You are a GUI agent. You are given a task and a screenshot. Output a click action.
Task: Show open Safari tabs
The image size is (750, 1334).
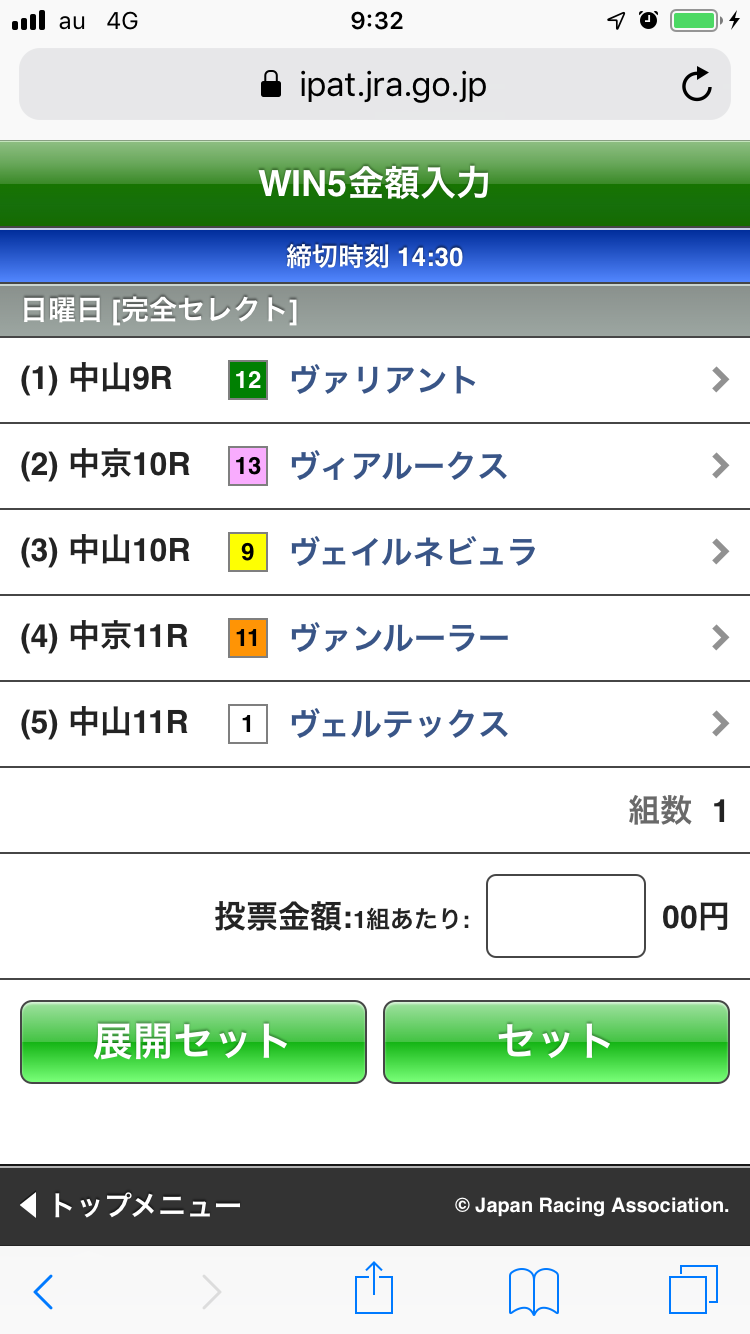(x=693, y=1290)
